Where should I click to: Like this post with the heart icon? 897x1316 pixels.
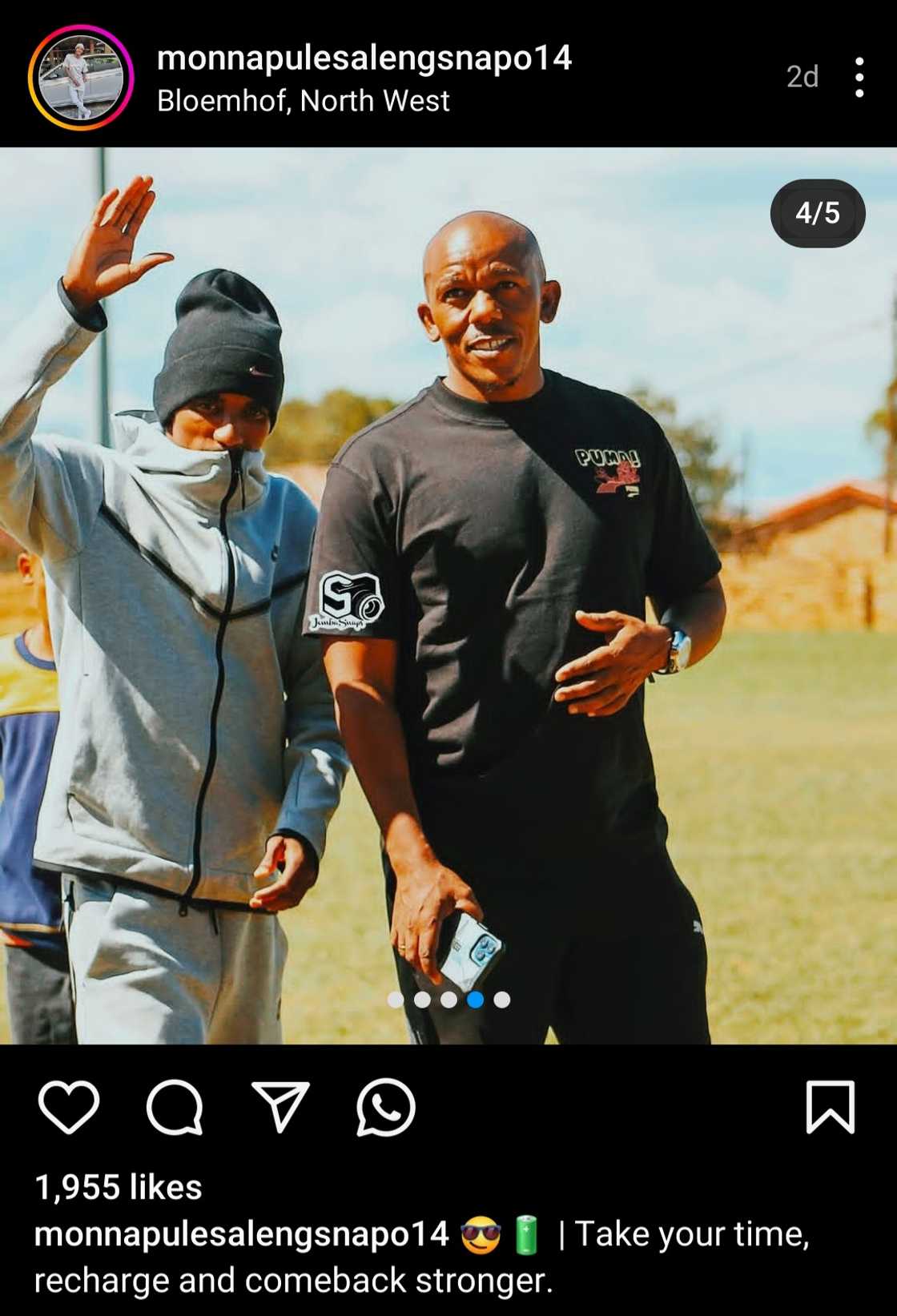[69, 1107]
